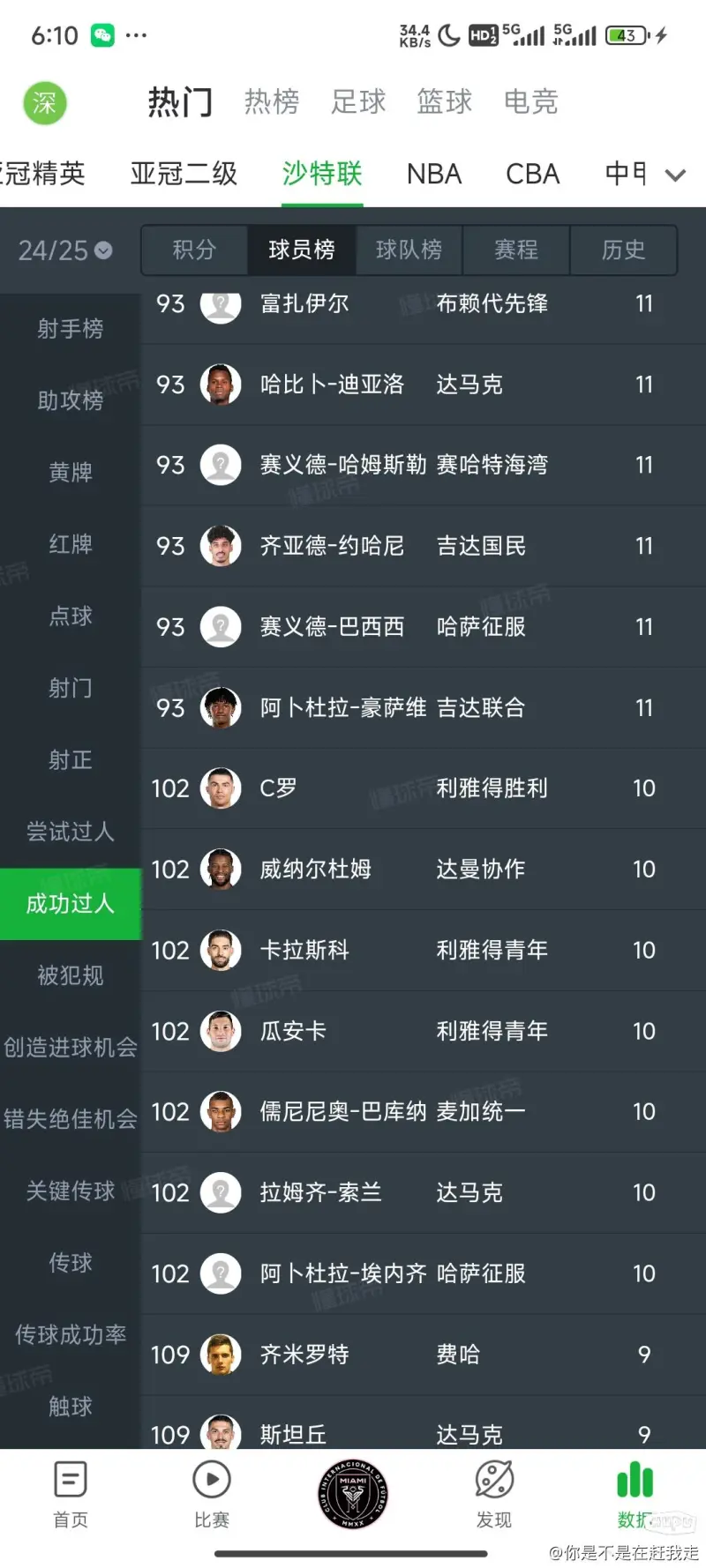Choose 关键传球 in the stats sidebar

71,1191
